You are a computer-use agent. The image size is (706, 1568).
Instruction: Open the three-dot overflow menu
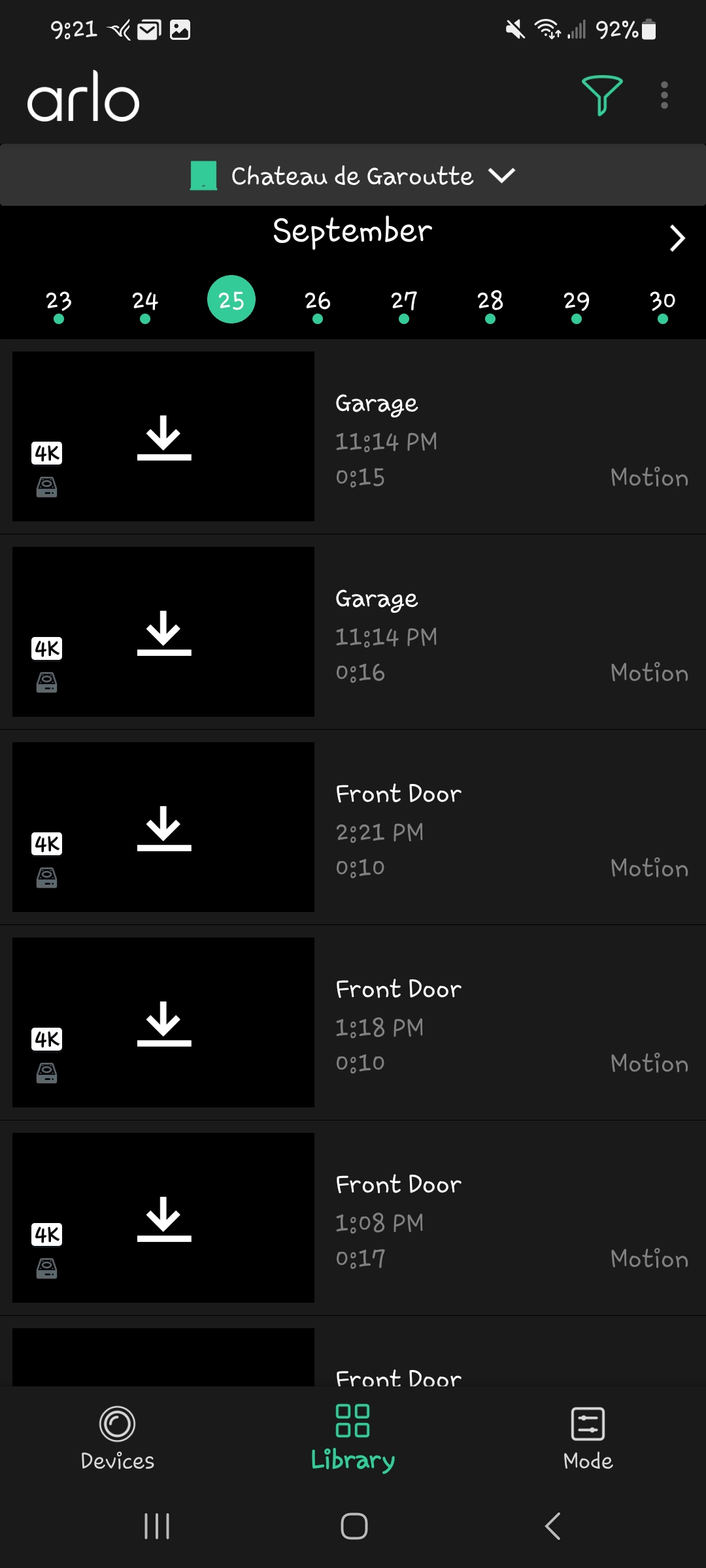point(664,95)
